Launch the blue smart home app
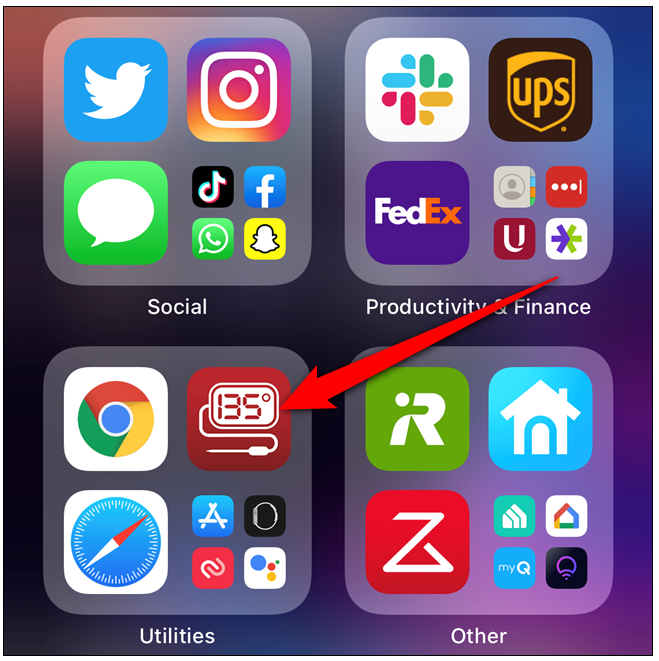 (x=540, y=419)
